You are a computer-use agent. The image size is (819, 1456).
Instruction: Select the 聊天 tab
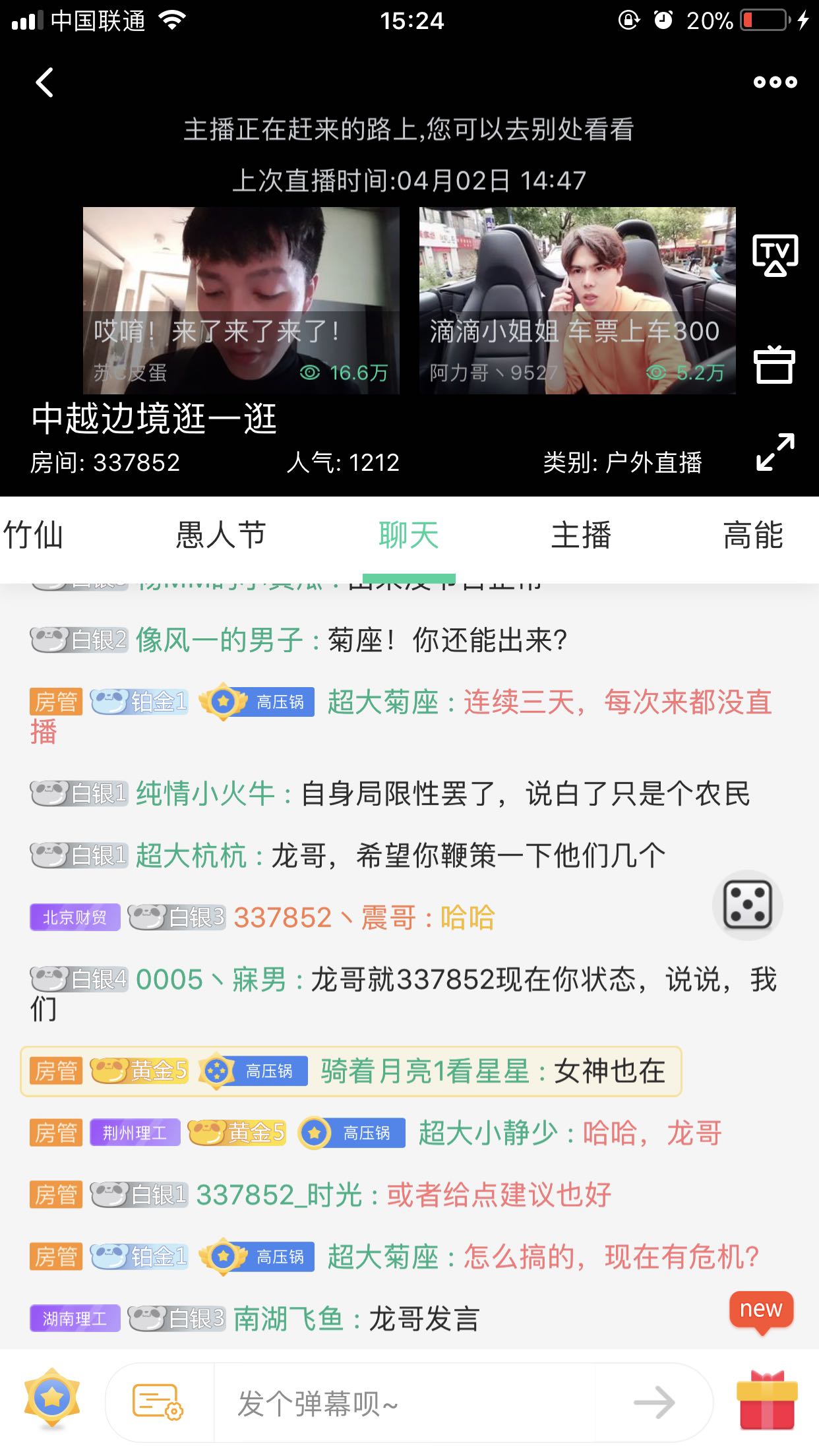(x=409, y=535)
